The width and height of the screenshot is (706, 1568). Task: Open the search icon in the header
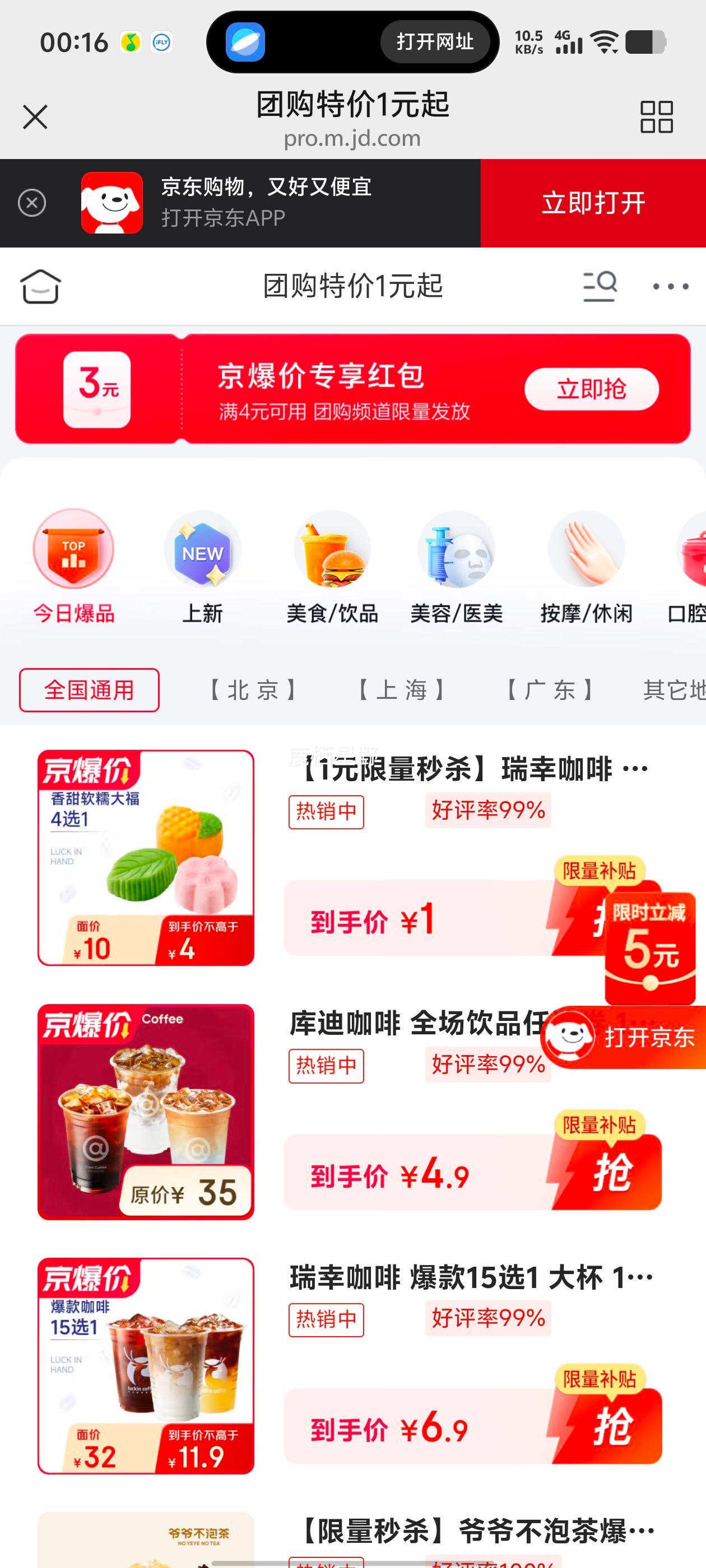pos(600,287)
